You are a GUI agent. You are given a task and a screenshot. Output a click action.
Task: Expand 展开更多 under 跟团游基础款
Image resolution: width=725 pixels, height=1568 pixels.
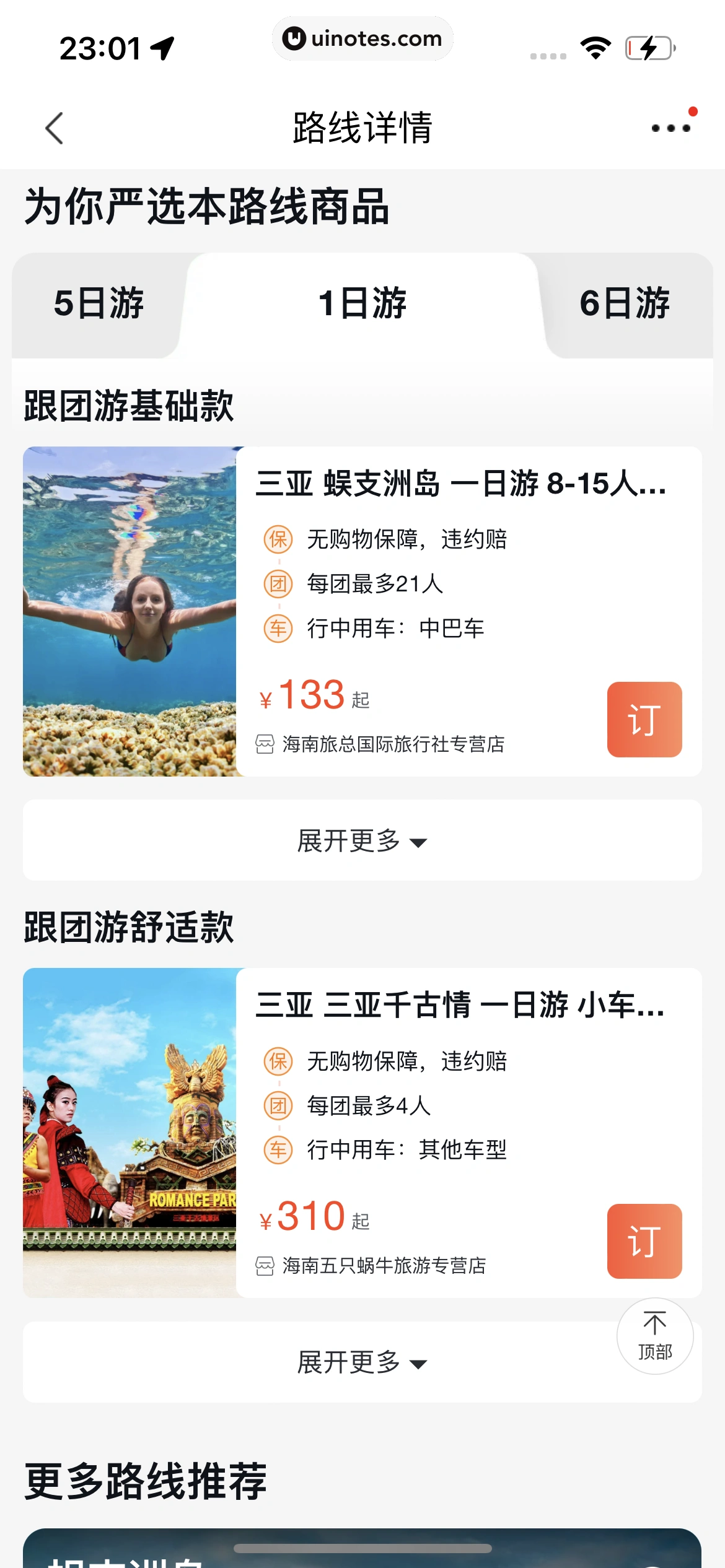(x=362, y=840)
